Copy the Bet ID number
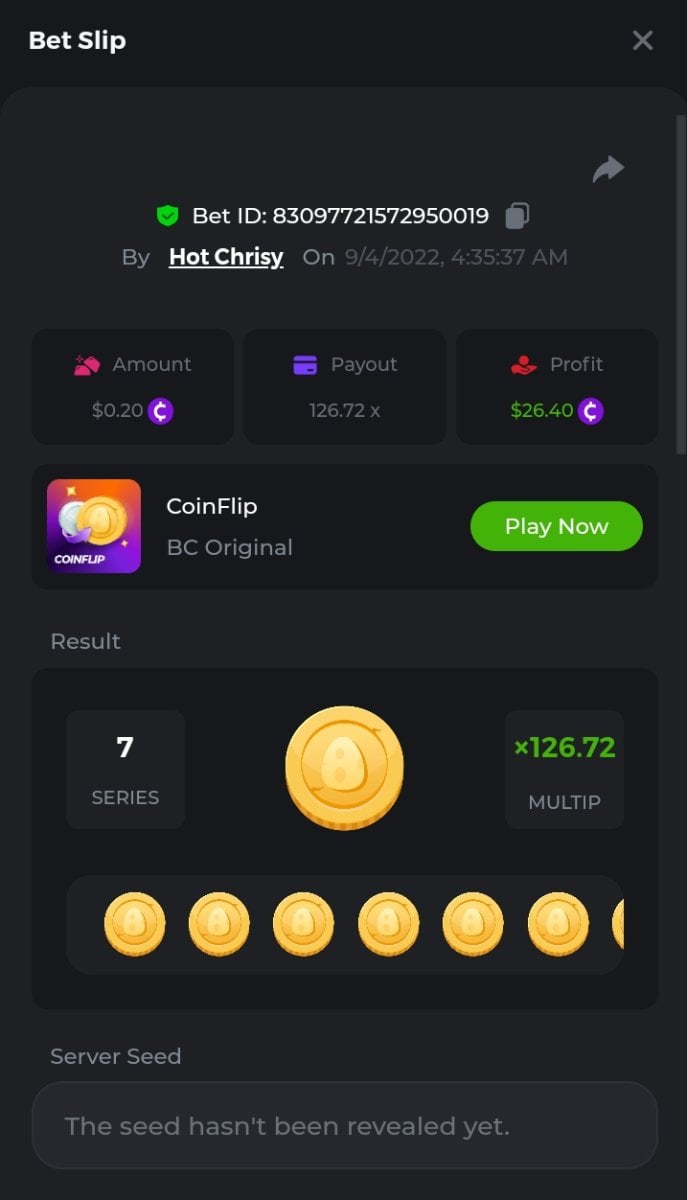687x1200 pixels. (x=517, y=215)
